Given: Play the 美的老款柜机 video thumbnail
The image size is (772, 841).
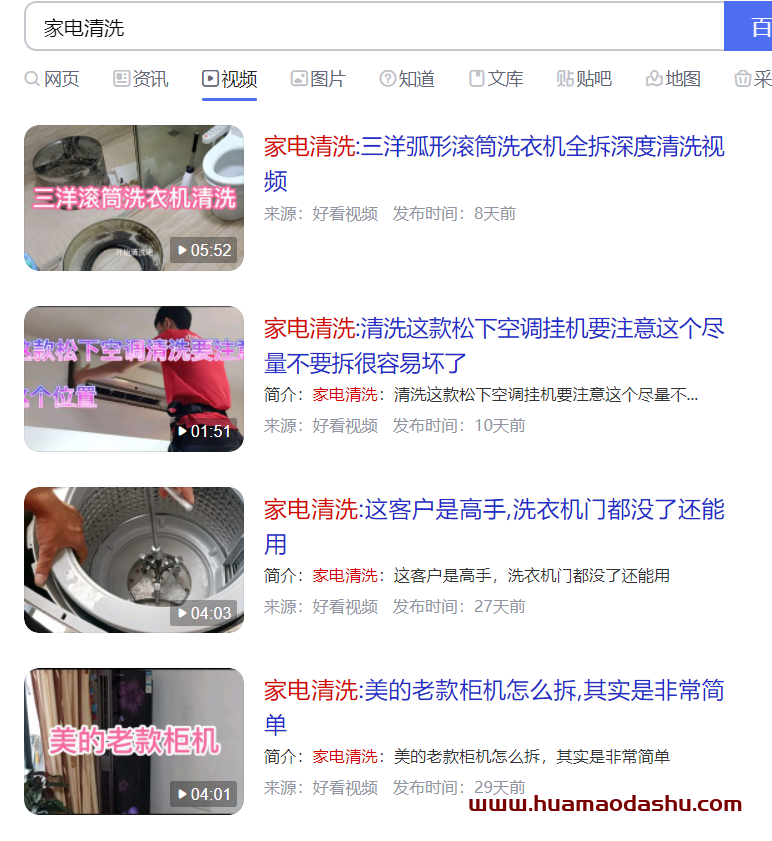Looking at the screenshot, I should 134,741.
